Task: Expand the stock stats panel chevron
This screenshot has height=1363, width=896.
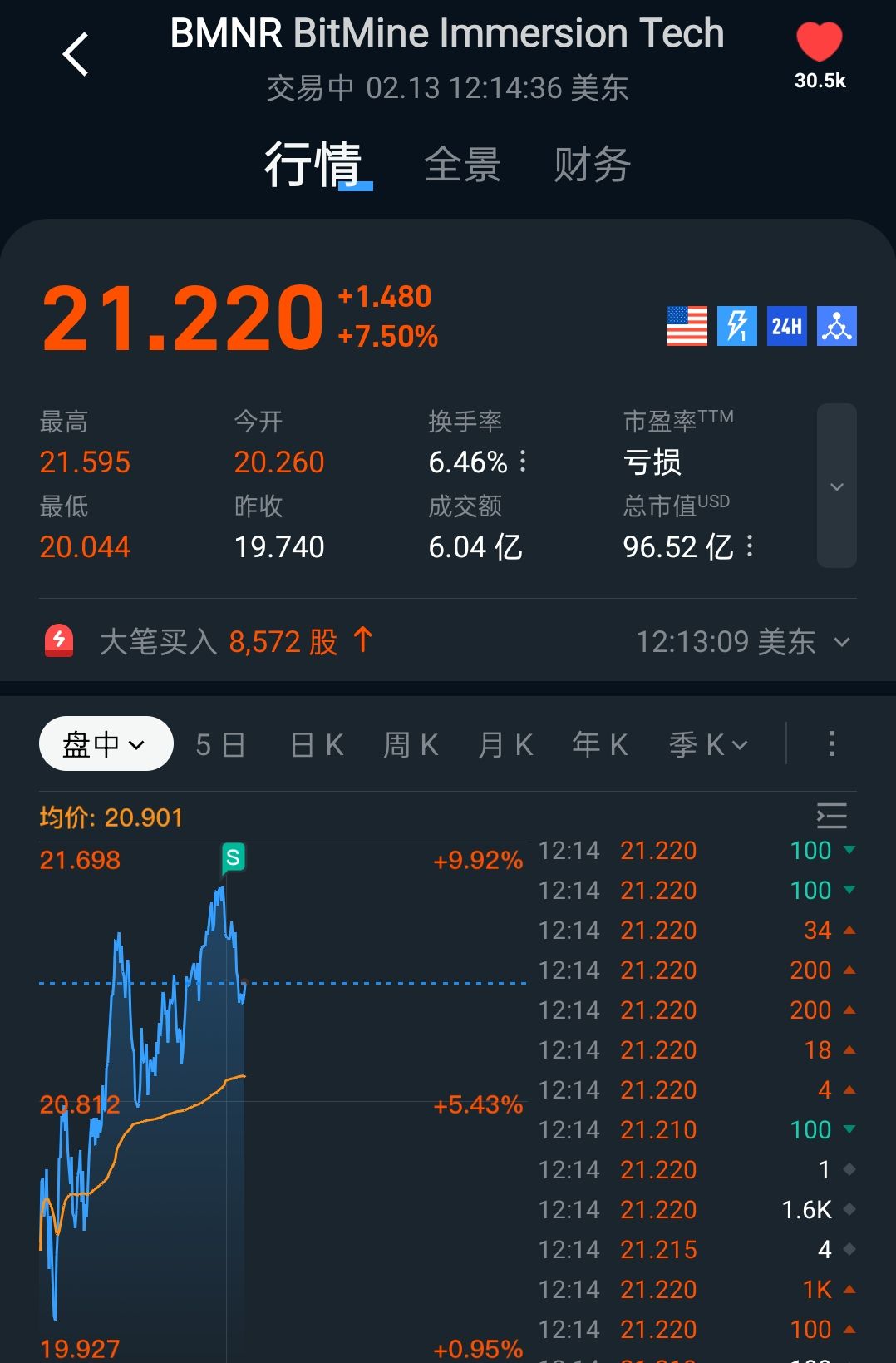Action: [x=836, y=486]
